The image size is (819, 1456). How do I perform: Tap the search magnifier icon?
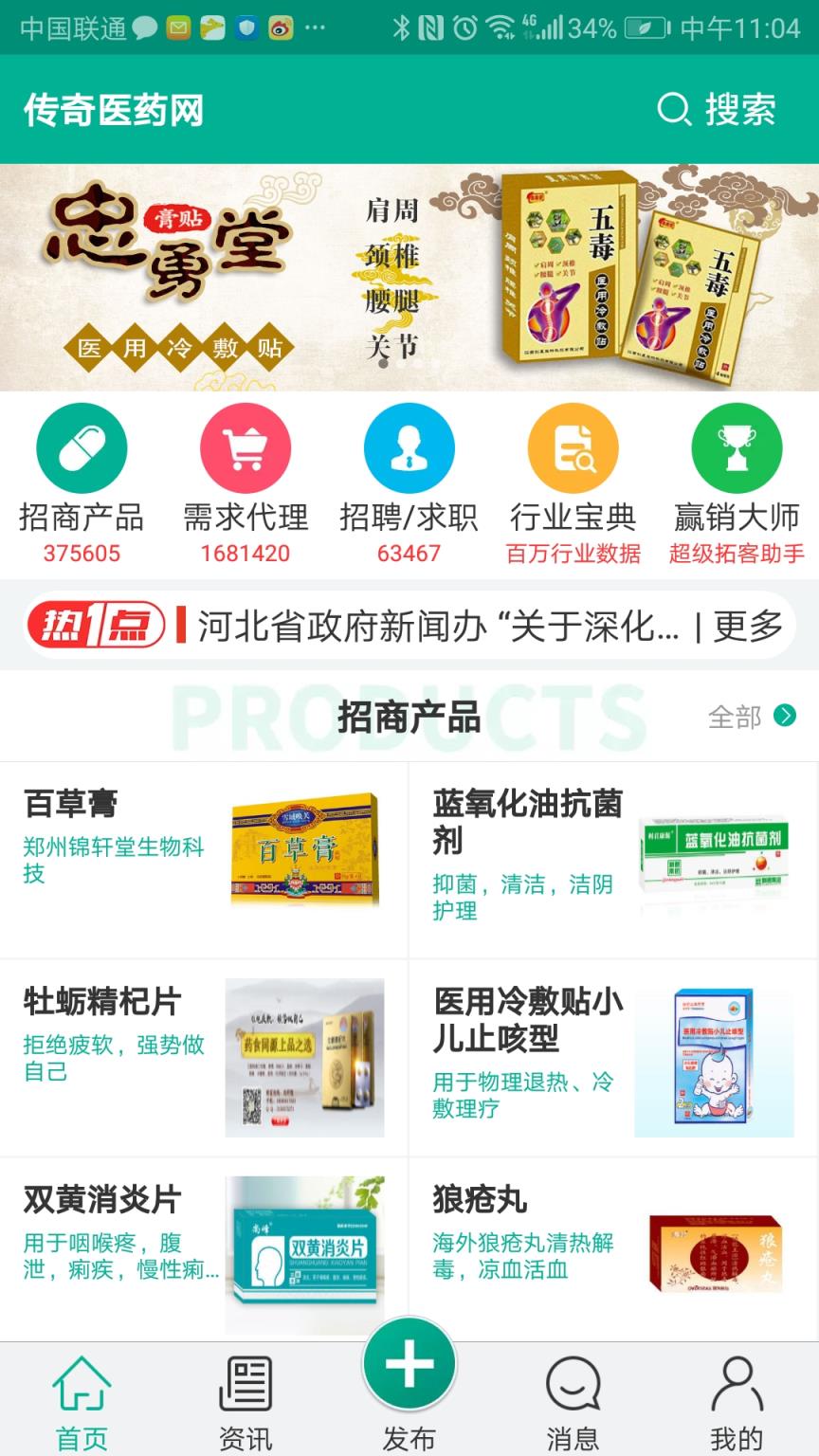675,110
